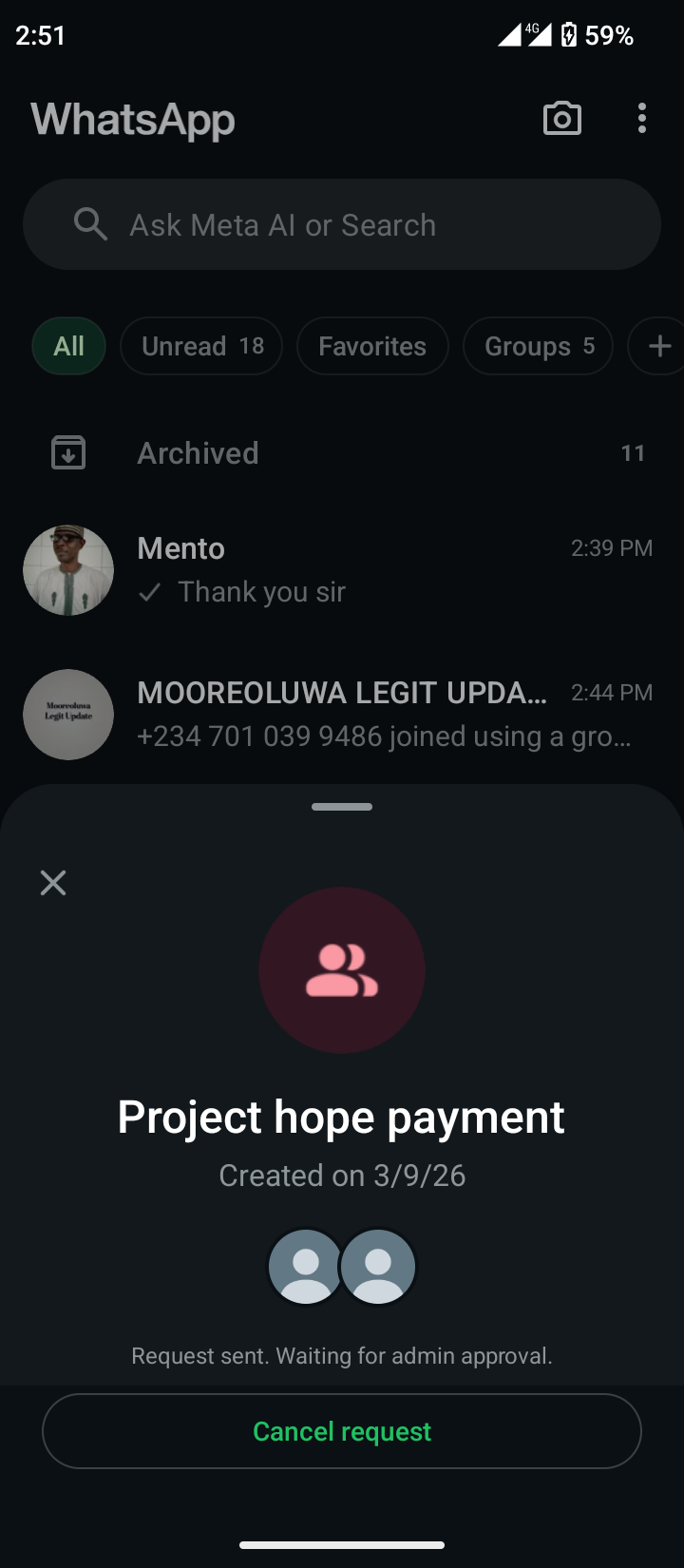Add a new chat list filter
The height and width of the screenshot is (1568, 684).
(659, 346)
